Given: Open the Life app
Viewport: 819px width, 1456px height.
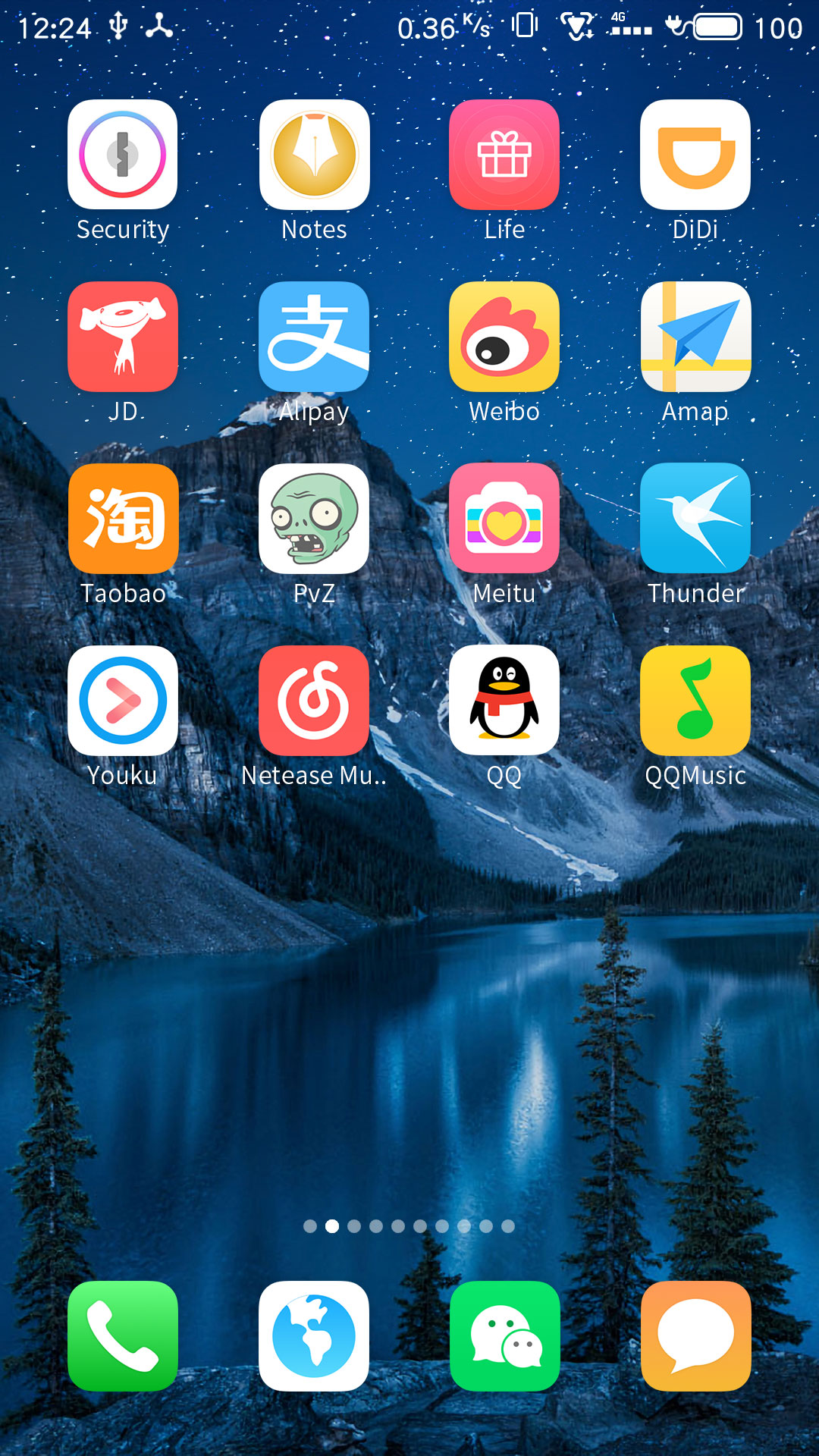Looking at the screenshot, I should point(504,155).
